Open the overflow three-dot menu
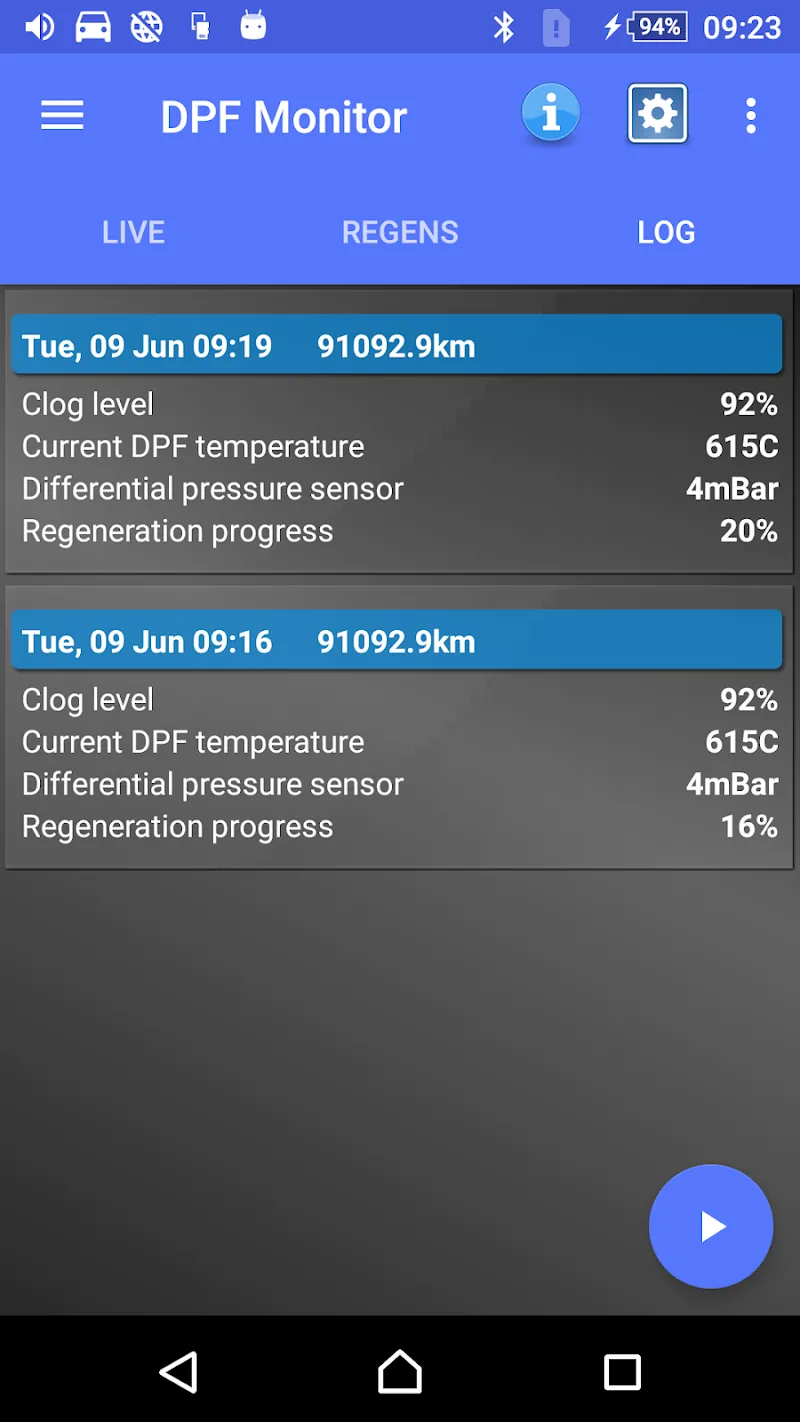 751,115
